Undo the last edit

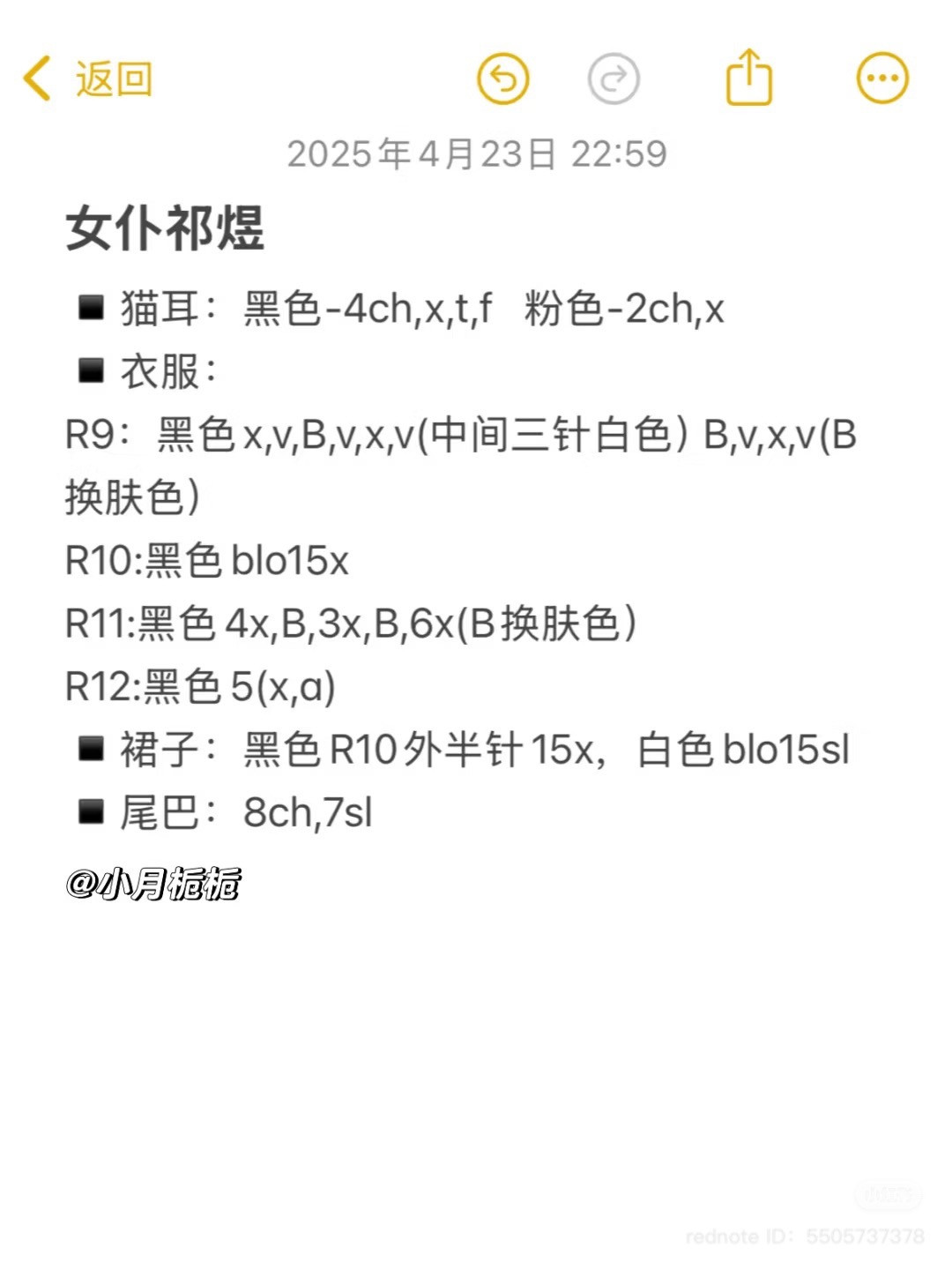pos(502,79)
